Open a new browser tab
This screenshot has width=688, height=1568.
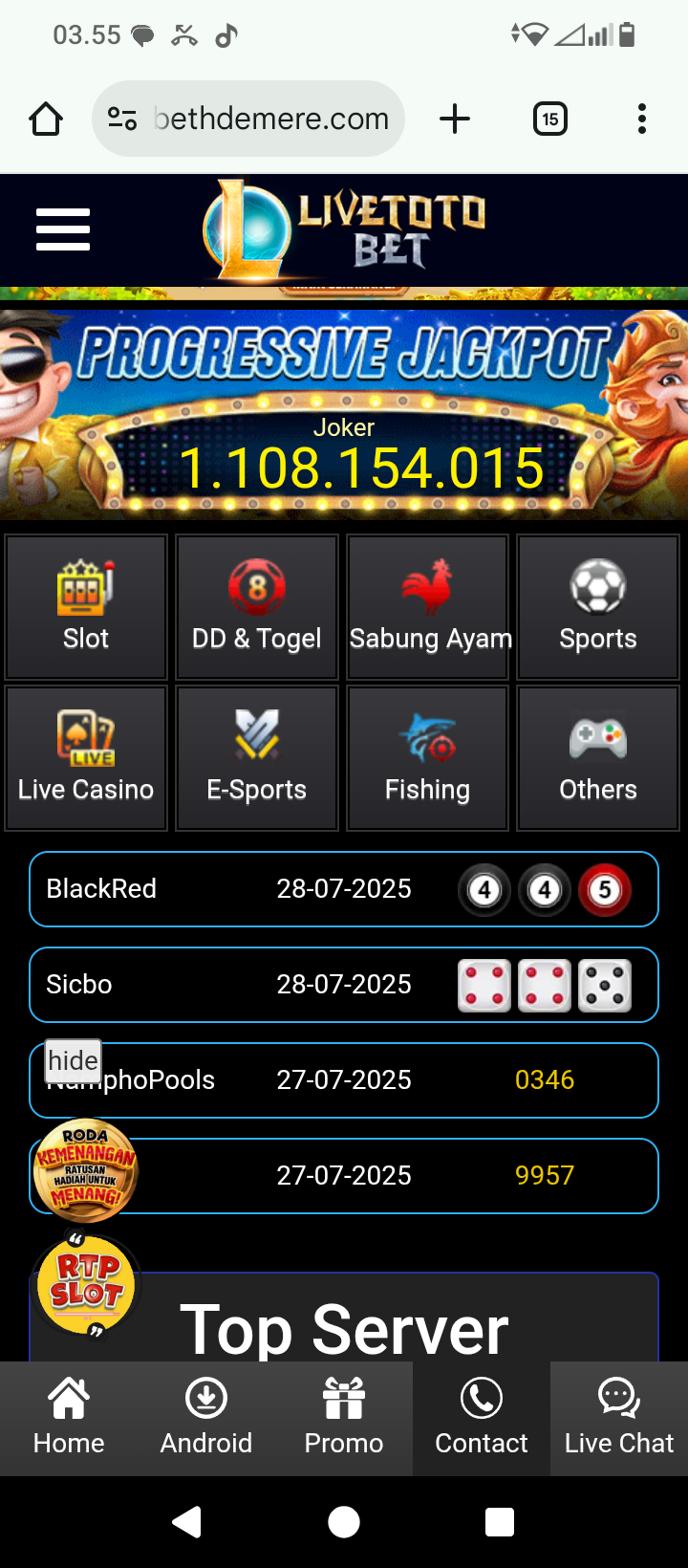[455, 120]
